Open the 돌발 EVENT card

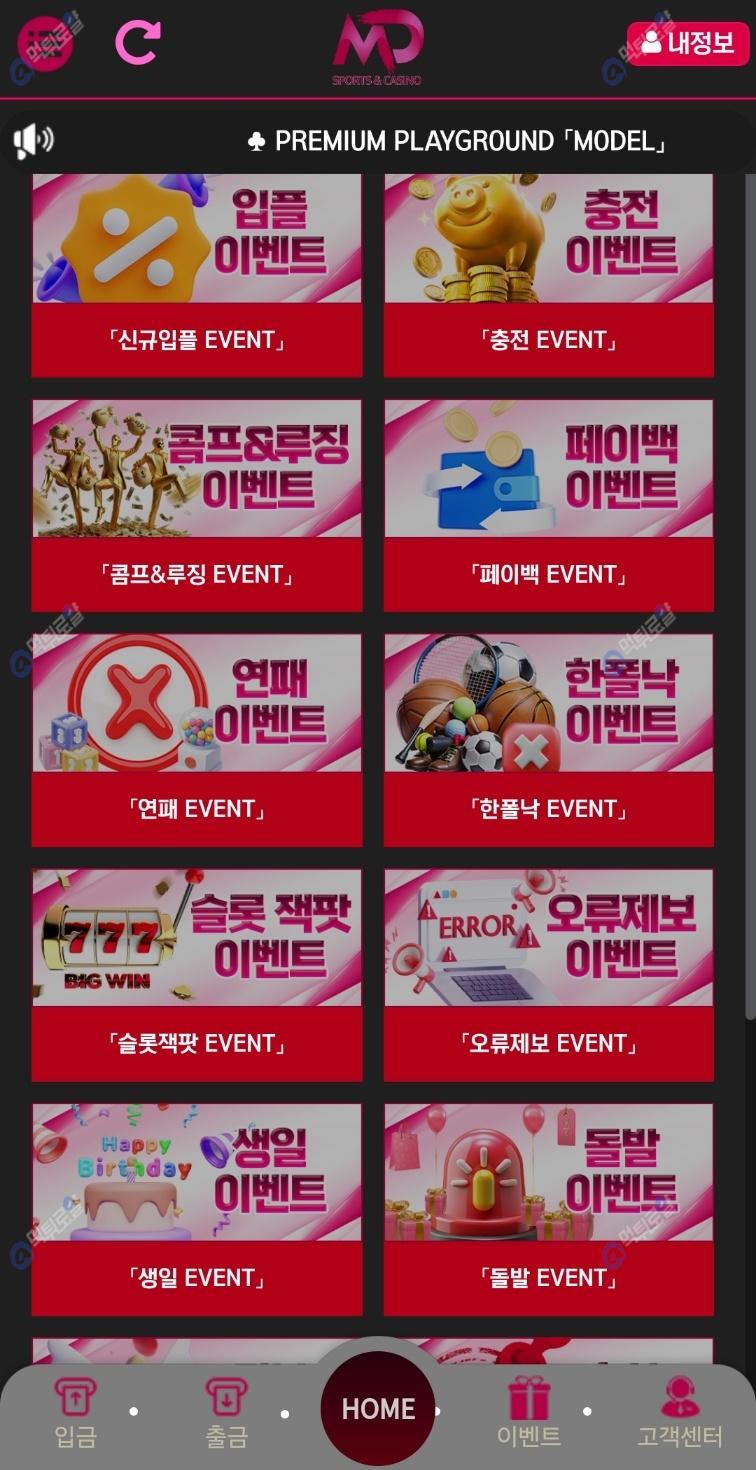(x=548, y=1210)
